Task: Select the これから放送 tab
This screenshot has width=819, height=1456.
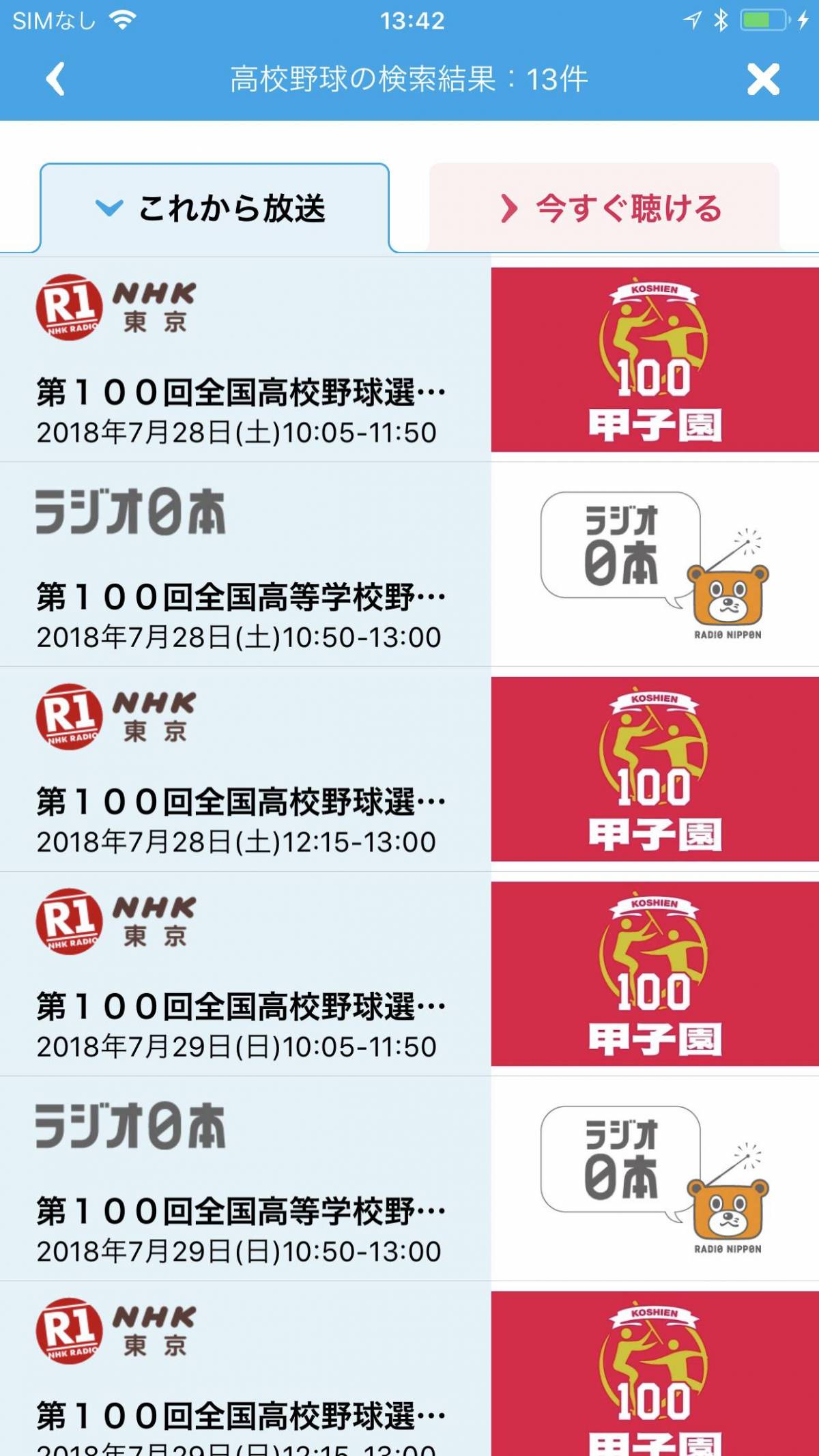Action: (214, 208)
